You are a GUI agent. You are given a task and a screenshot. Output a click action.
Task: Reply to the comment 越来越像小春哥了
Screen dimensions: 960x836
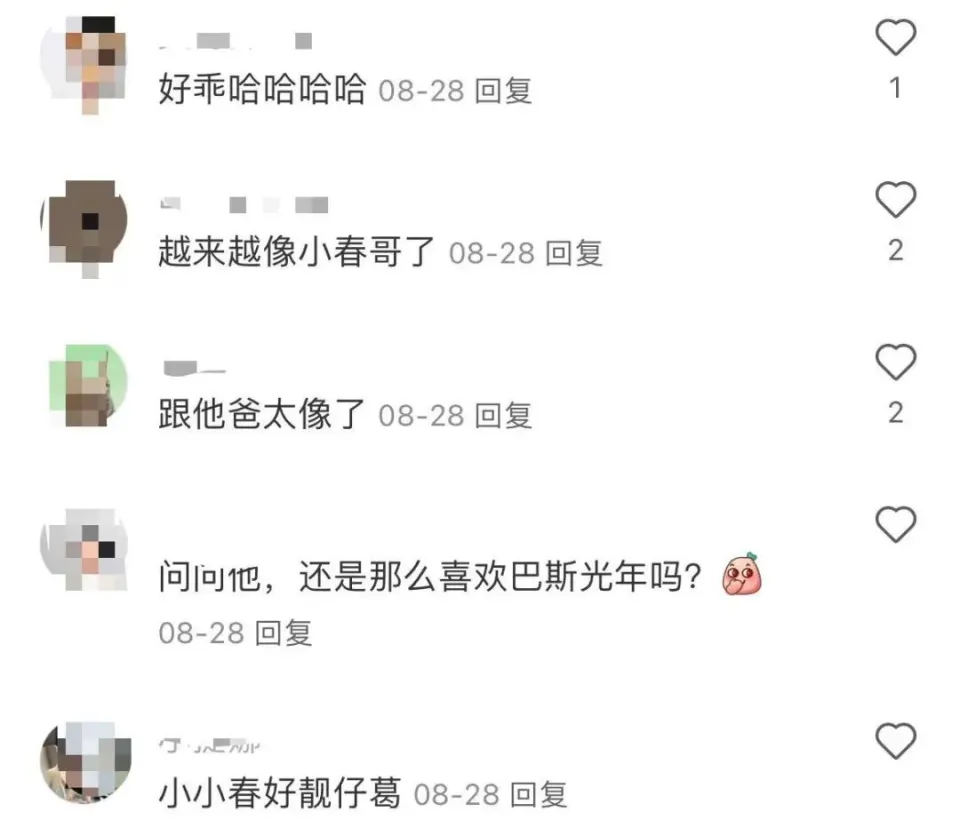tap(574, 253)
